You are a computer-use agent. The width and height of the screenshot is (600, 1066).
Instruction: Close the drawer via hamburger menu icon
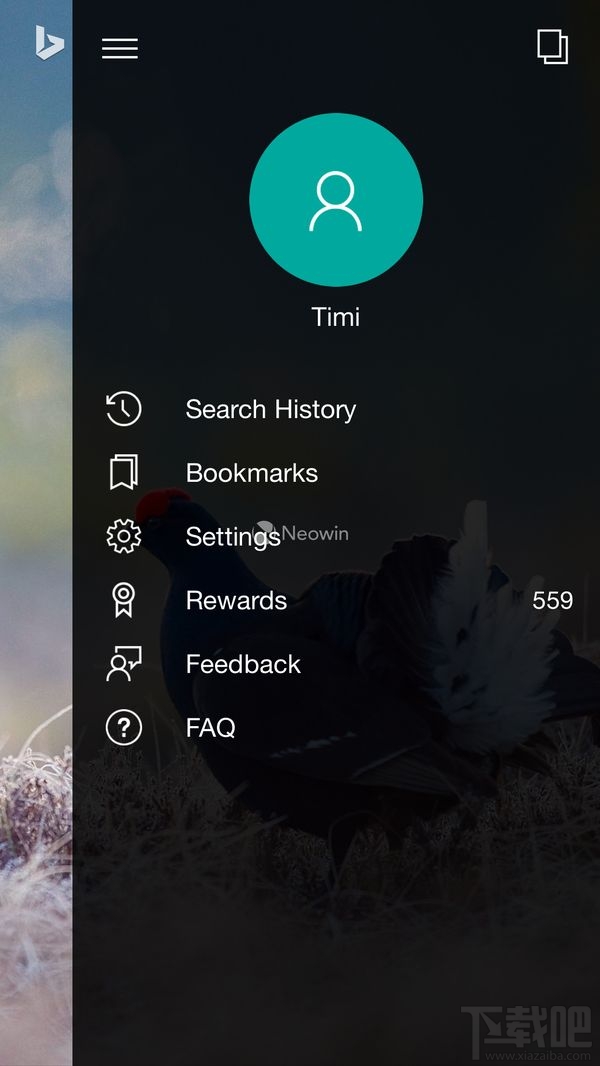coord(120,48)
